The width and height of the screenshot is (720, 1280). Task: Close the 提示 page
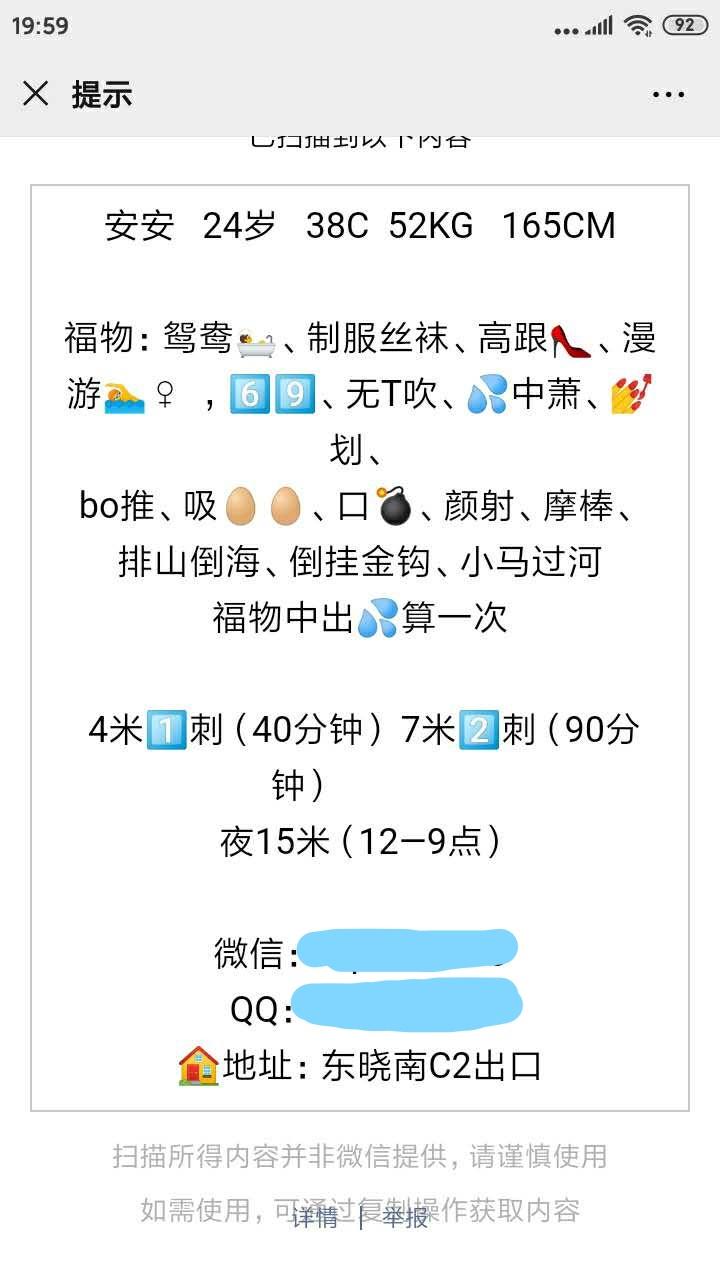(36, 95)
